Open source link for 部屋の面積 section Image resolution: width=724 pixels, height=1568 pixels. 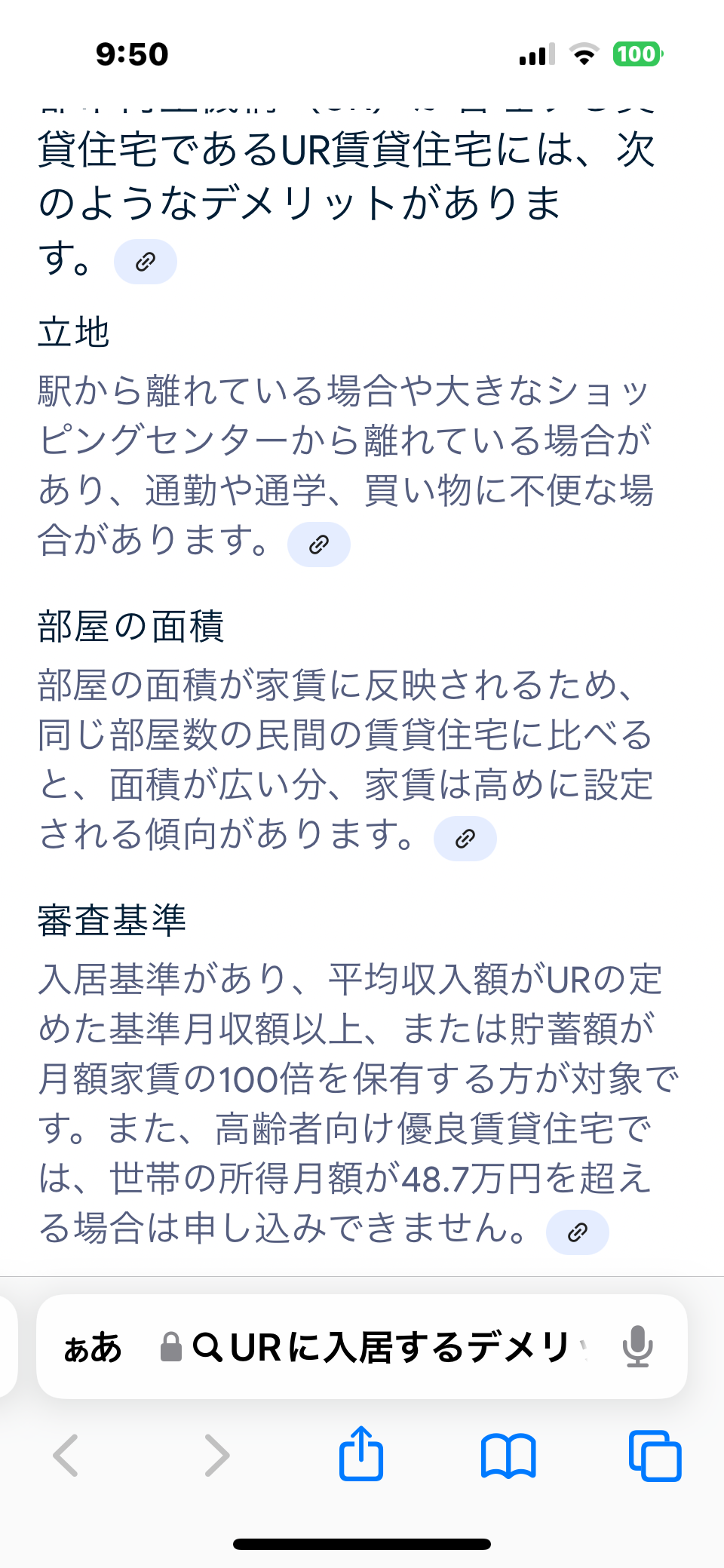pos(465,839)
